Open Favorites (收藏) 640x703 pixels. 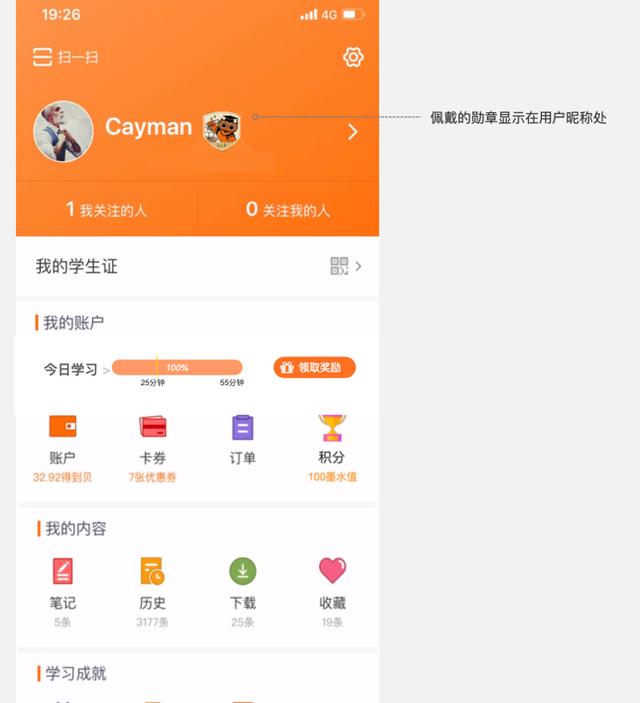click(332, 585)
